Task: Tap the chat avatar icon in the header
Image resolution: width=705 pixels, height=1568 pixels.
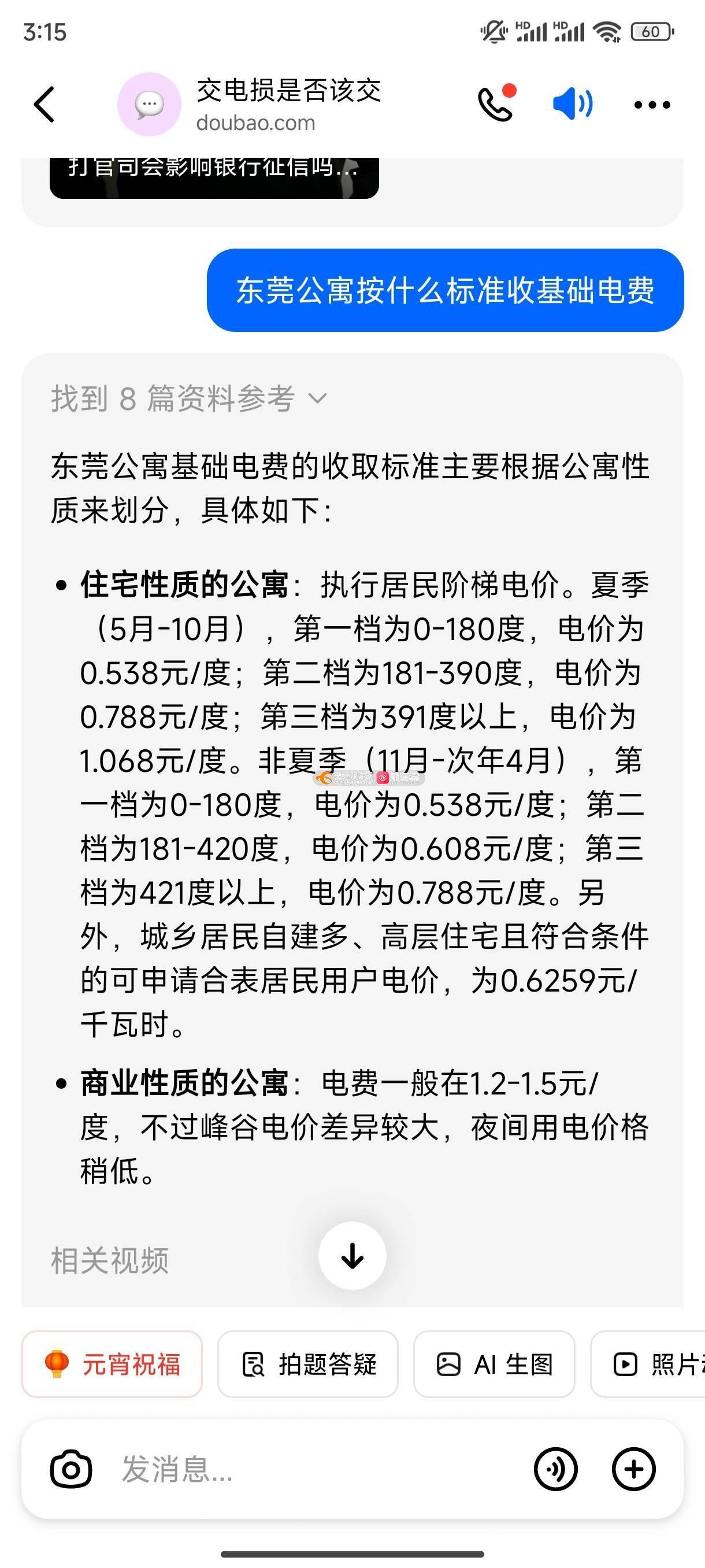Action: (x=149, y=104)
